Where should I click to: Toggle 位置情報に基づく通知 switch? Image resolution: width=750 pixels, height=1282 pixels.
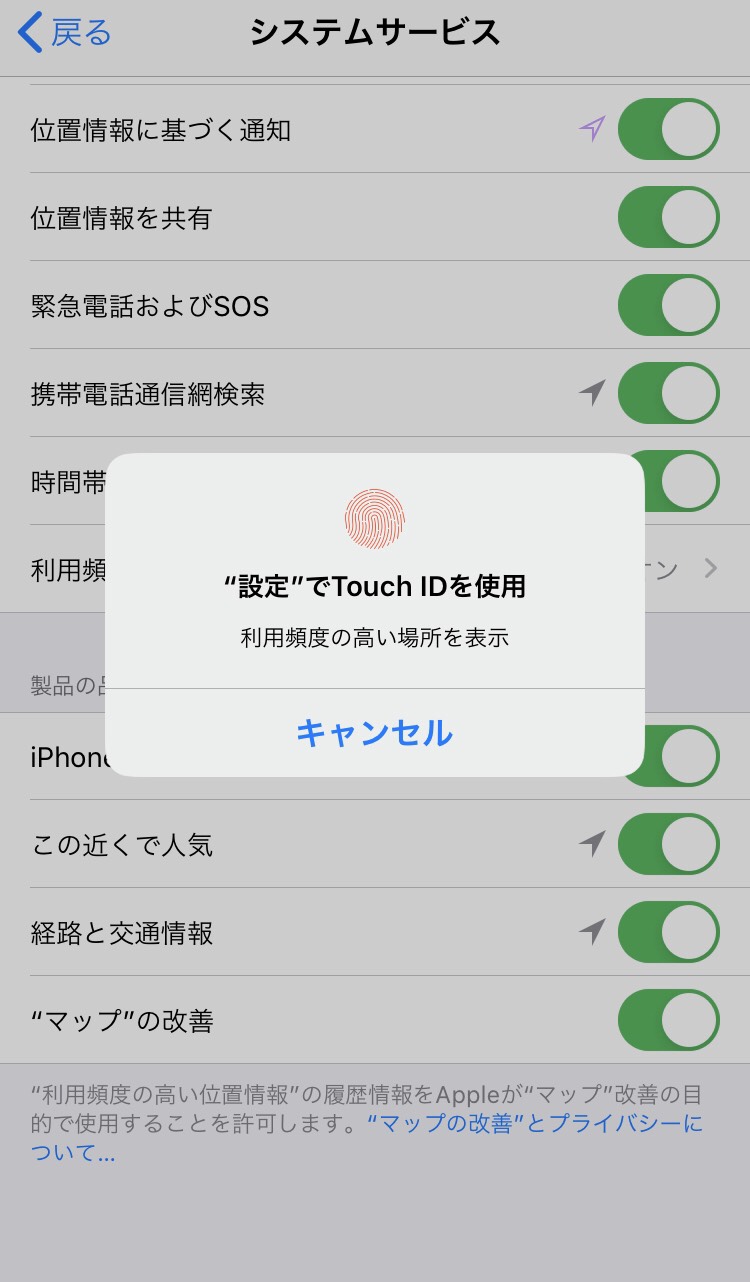point(668,130)
